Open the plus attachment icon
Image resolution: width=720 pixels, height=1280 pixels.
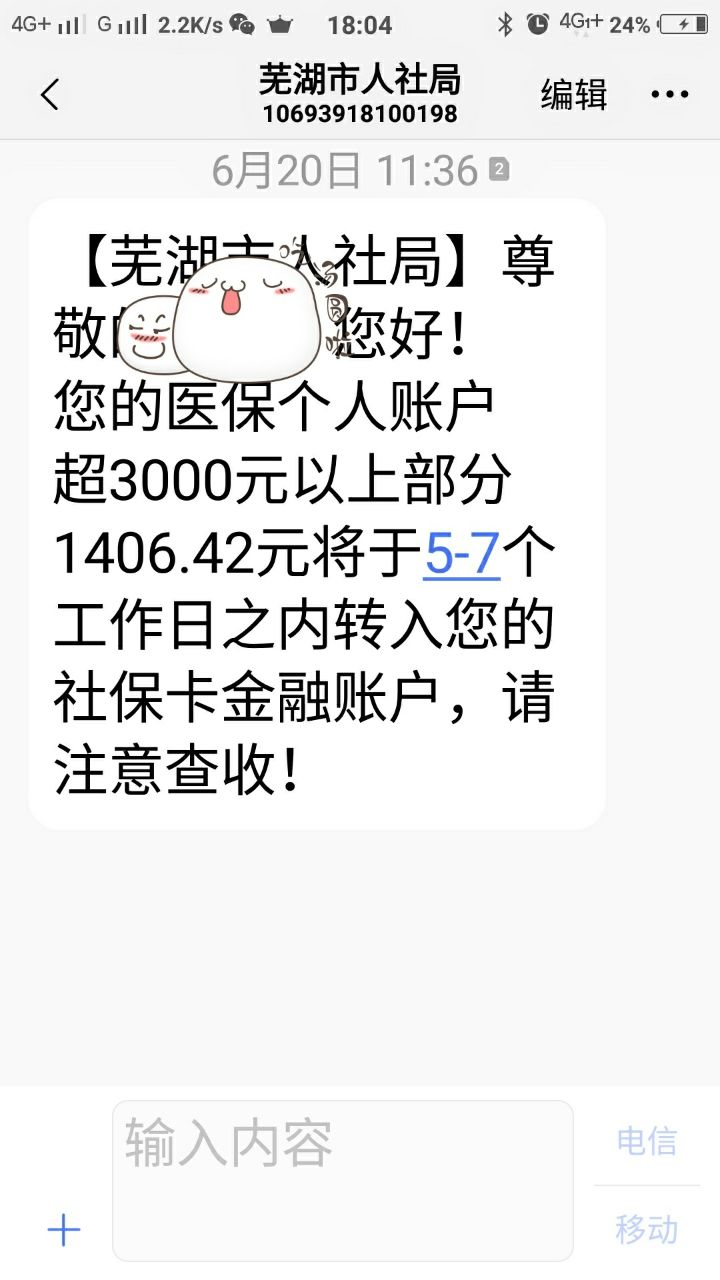[x=64, y=1230]
